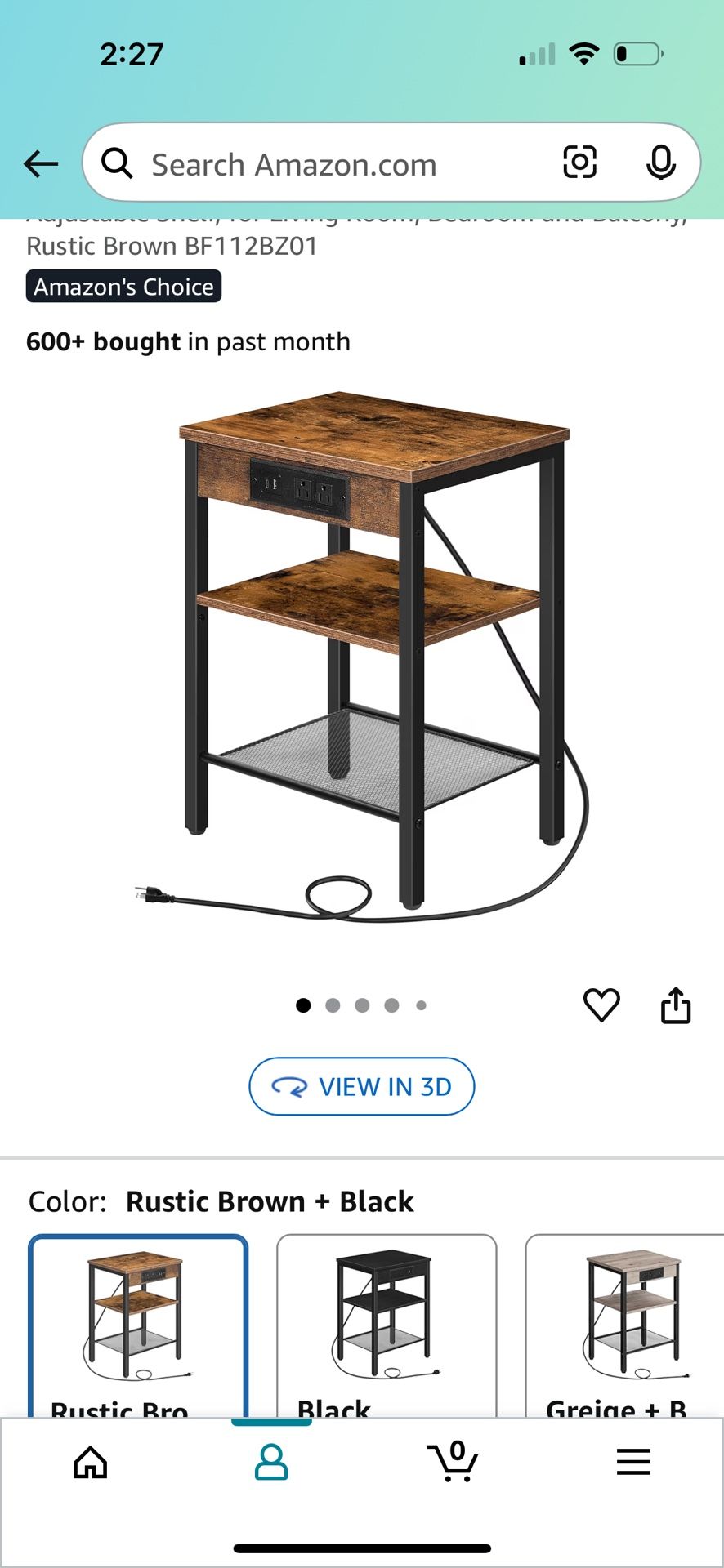The image size is (724, 1568).
Task: Go to the Home tab in bottom navigation
Action: point(90,1462)
